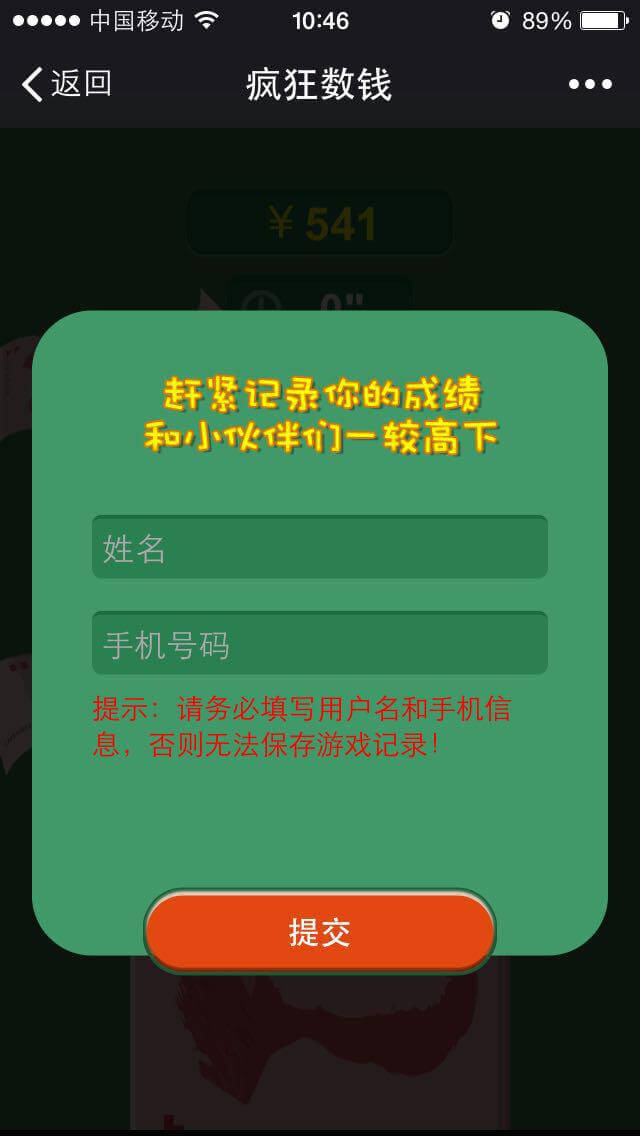Open the three-dot overflow menu
The width and height of the screenshot is (640, 1136).
coord(590,85)
